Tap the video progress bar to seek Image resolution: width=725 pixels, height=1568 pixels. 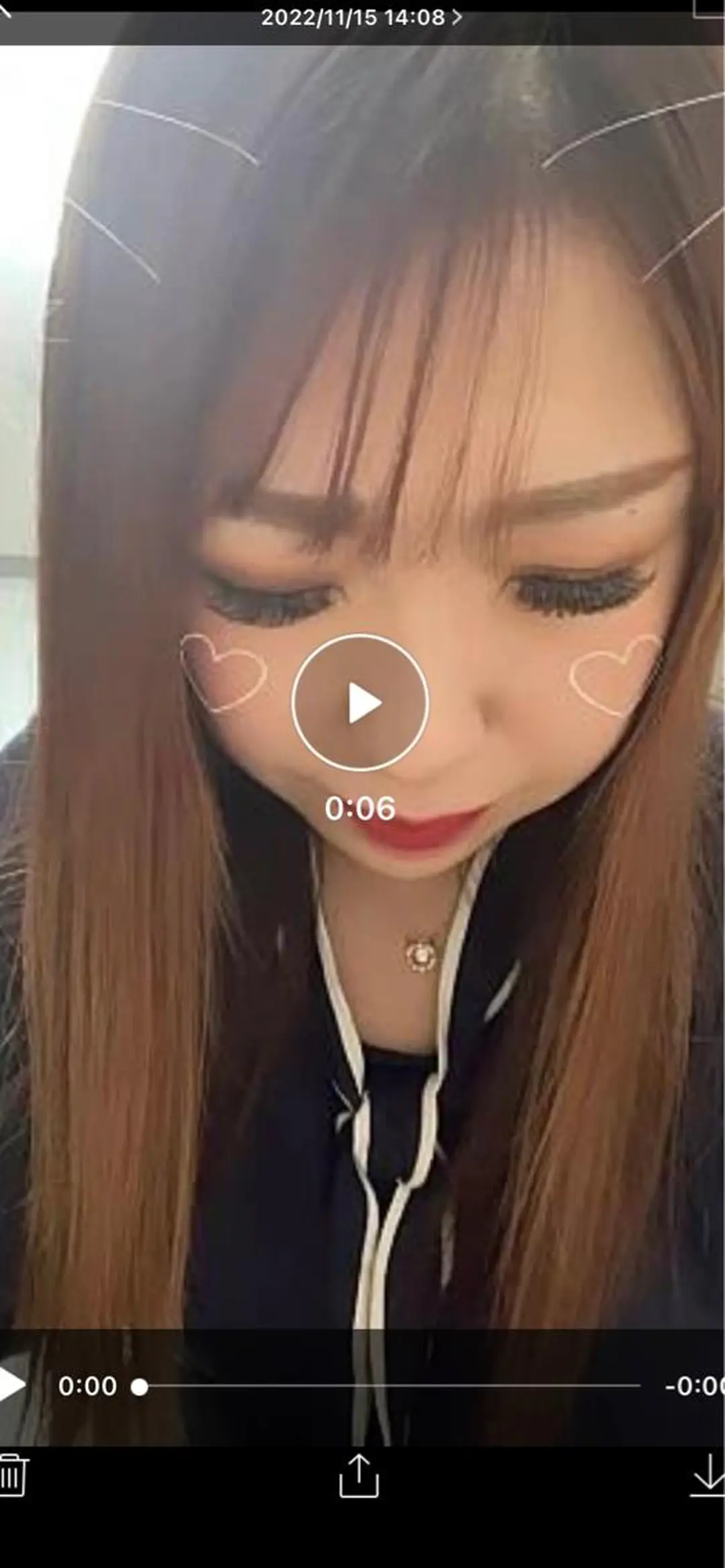389,1386
